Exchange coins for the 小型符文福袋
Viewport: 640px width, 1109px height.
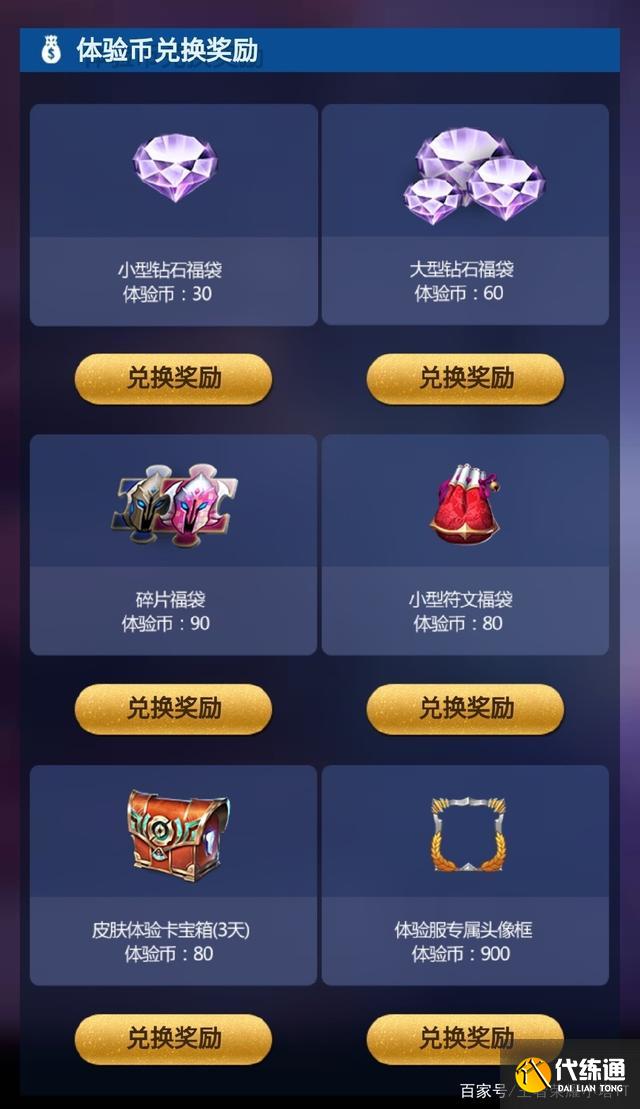[x=465, y=708]
